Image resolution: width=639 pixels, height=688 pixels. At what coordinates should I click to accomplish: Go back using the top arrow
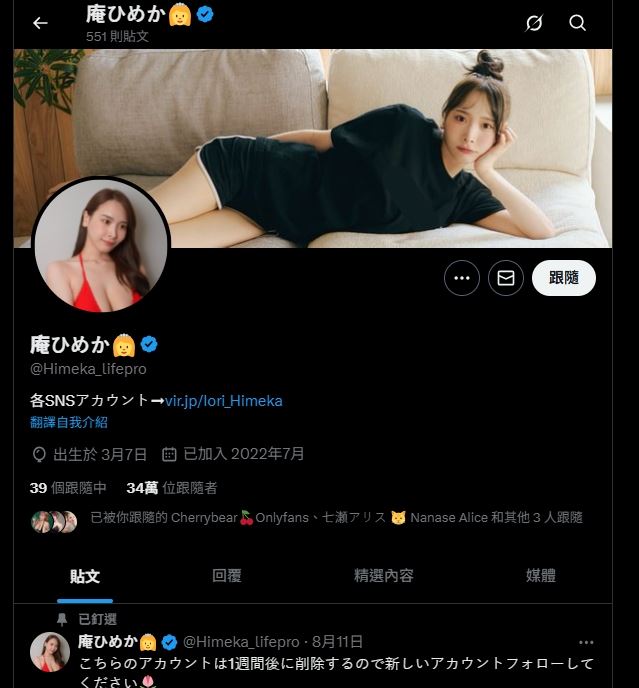(x=40, y=23)
